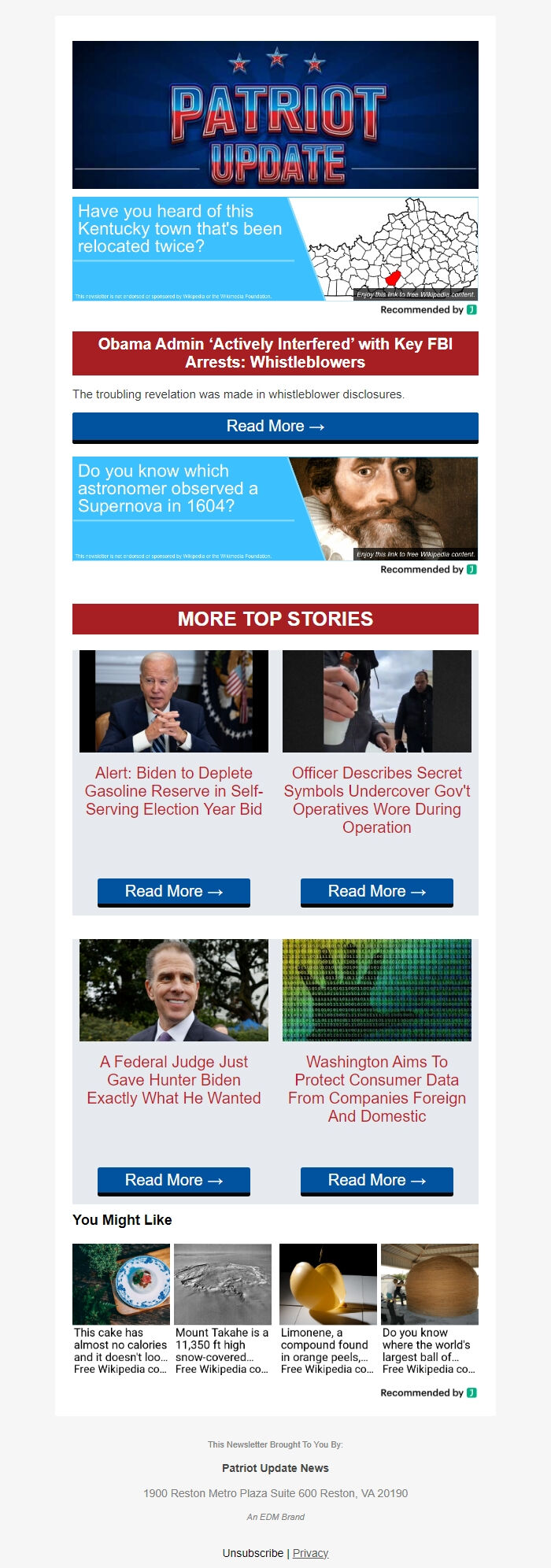Open the Privacy link
Image resolution: width=551 pixels, height=1568 pixels.
tap(310, 1553)
